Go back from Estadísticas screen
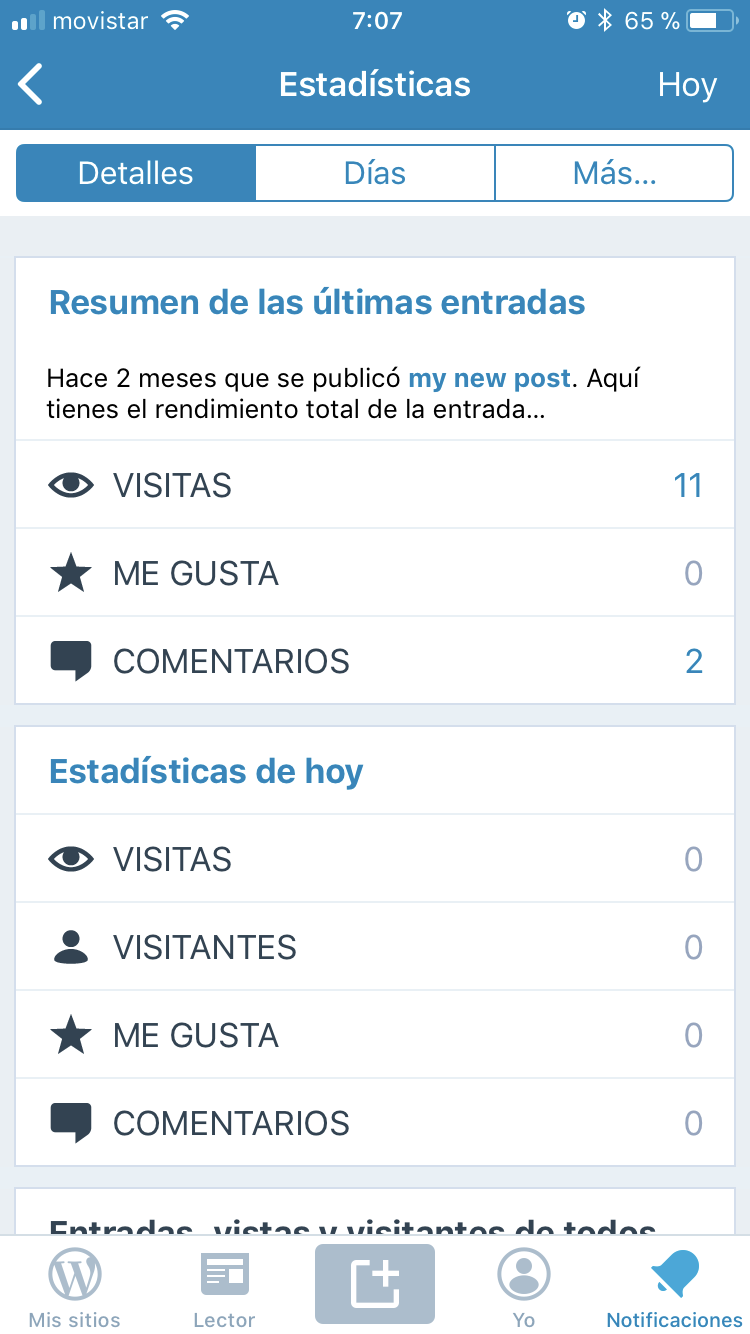The width and height of the screenshot is (750, 1334). (x=32, y=85)
